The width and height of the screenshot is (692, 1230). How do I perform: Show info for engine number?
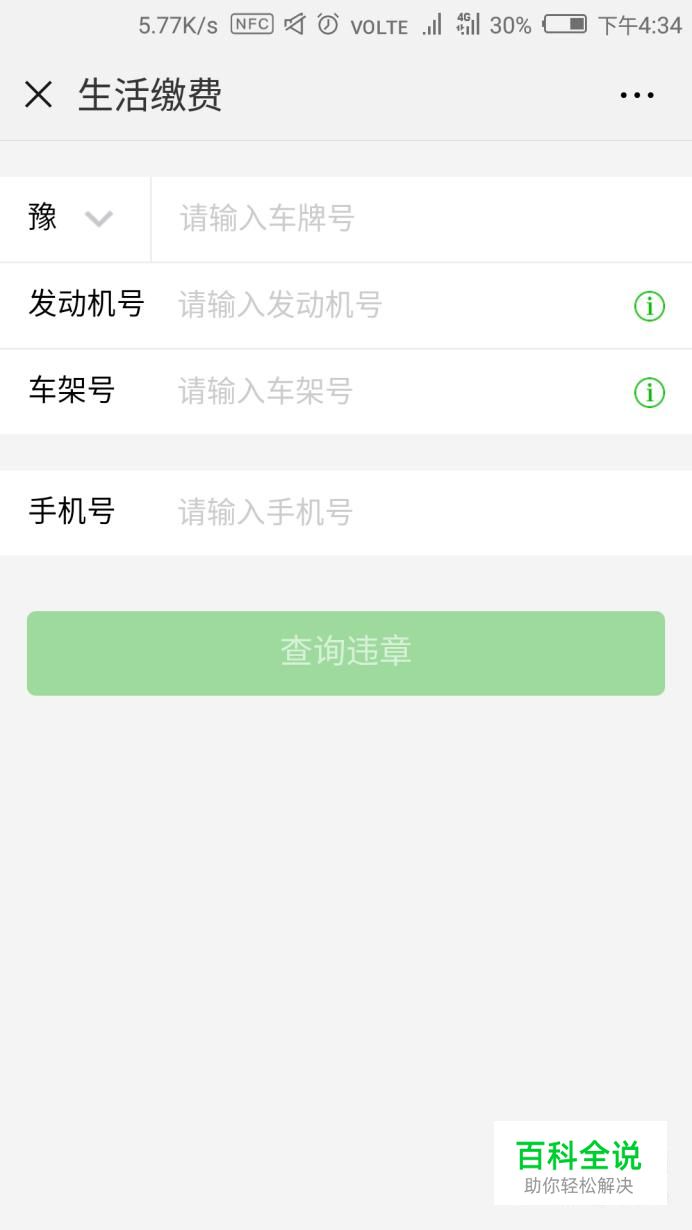[x=650, y=306]
